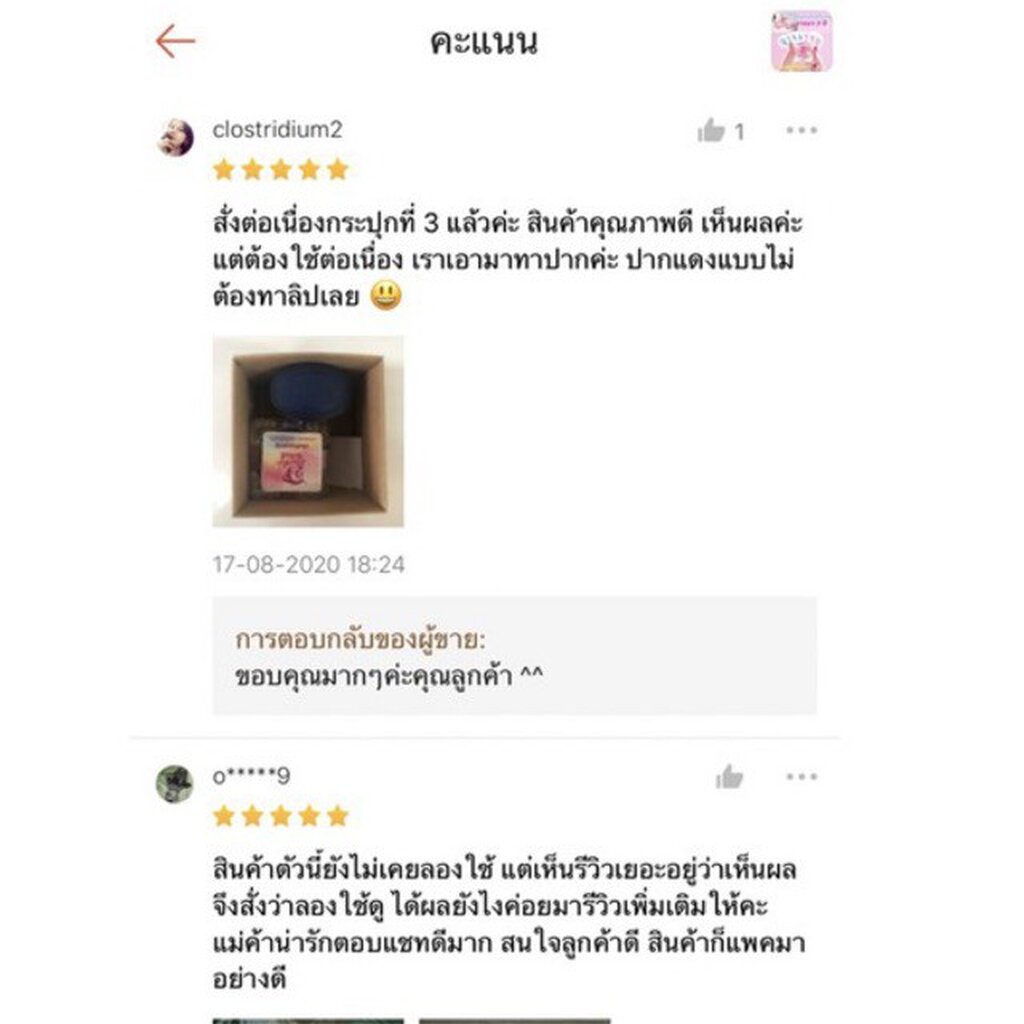This screenshot has height=1024, width=1024.
Task: Open more options for o*****9's review
Action: [x=801, y=776]
